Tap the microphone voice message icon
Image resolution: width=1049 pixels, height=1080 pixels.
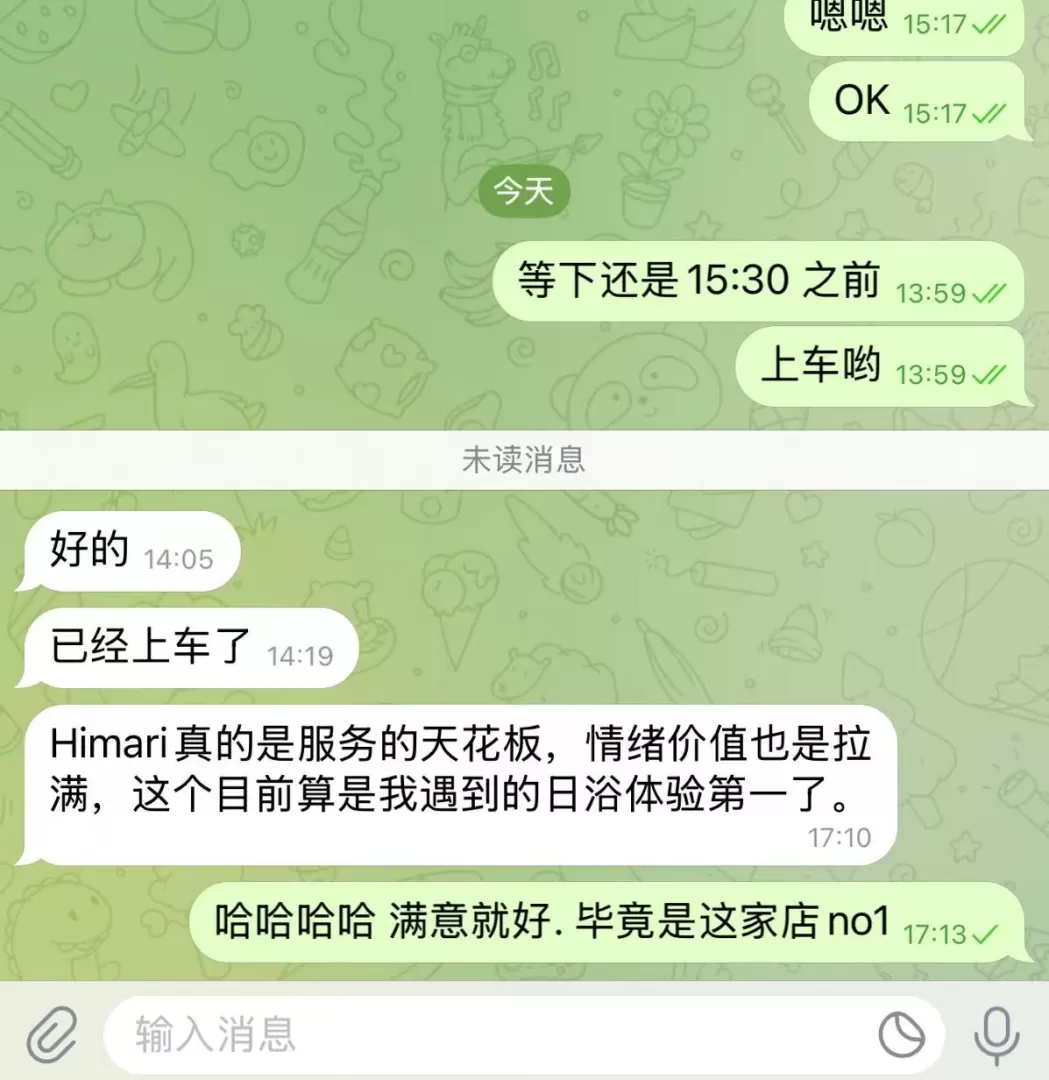click(x=996, y=1034)
